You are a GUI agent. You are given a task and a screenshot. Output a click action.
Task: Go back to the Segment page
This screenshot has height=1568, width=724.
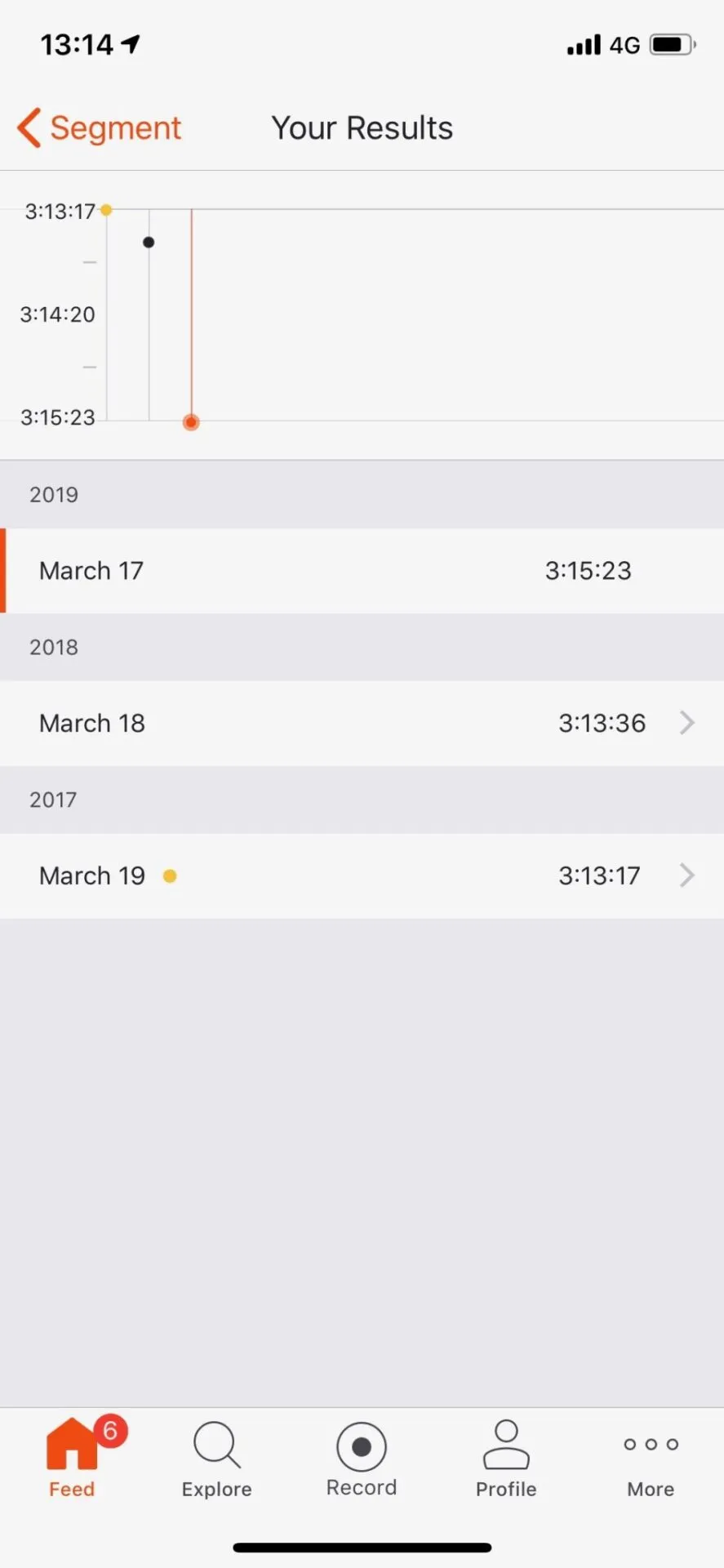100,128
